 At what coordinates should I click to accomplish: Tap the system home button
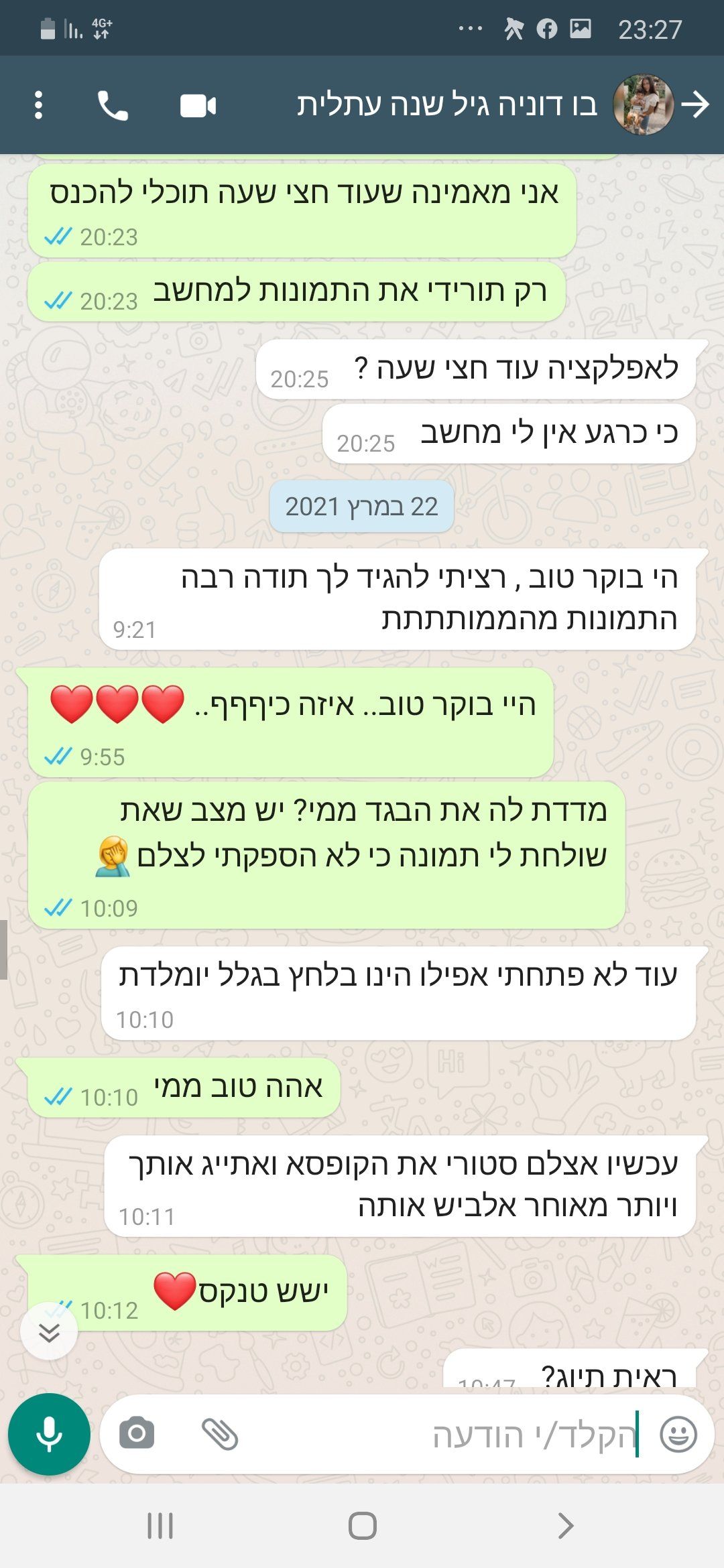pyautogui.click(x=362, y=1526)
